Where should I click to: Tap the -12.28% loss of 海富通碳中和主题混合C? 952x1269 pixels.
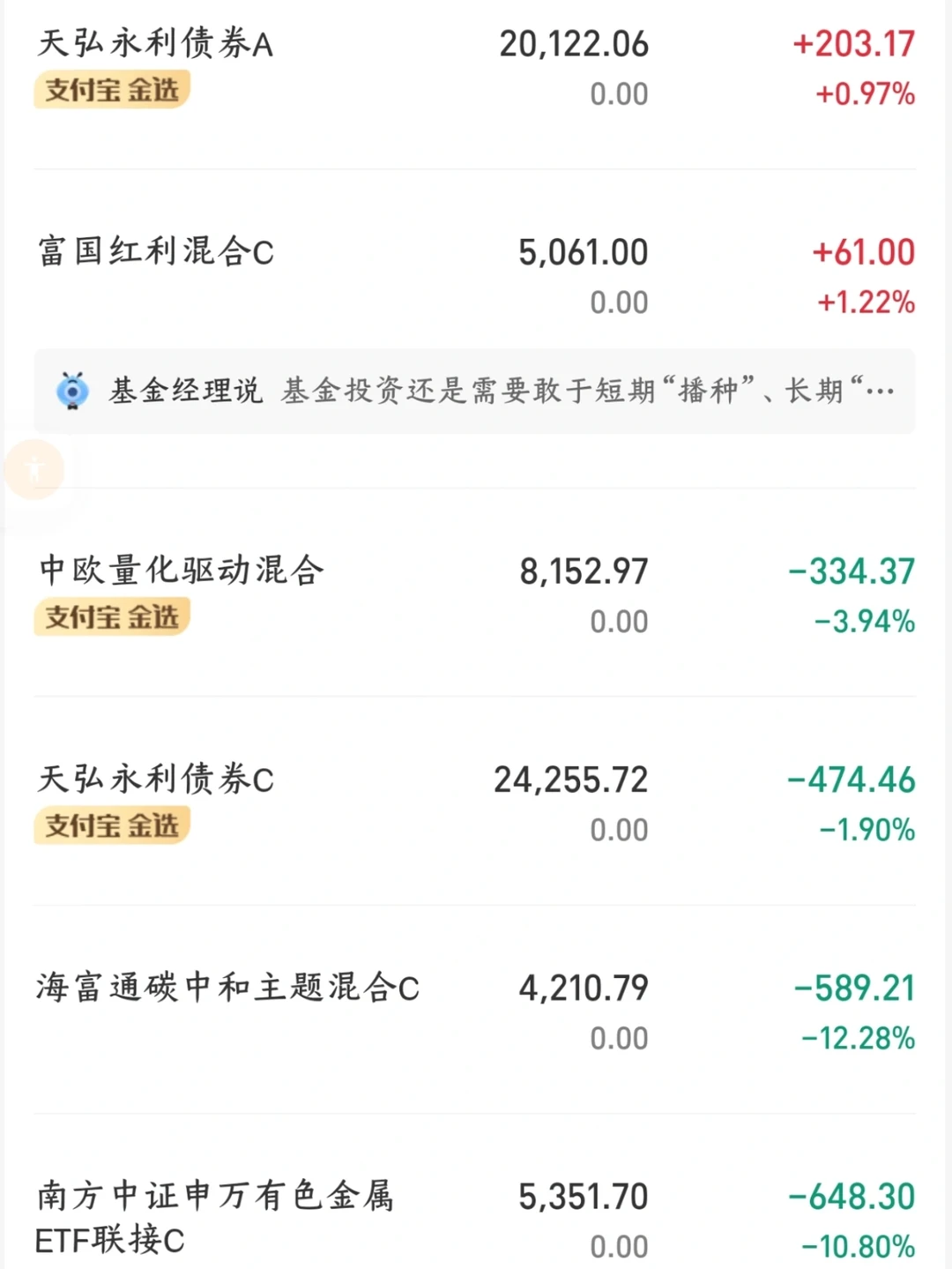tap(854, 1038)
